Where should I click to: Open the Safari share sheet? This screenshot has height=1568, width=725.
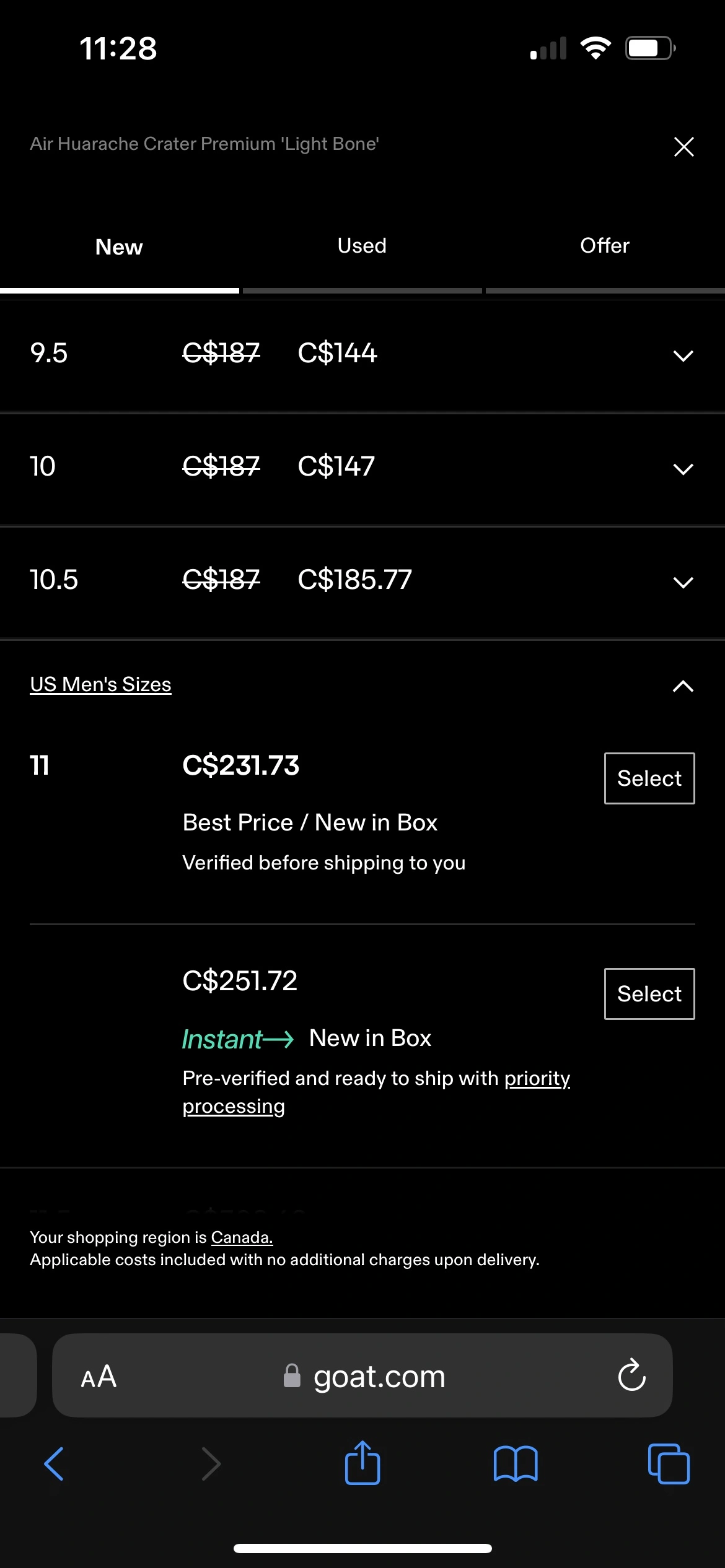pos(362,1463)
